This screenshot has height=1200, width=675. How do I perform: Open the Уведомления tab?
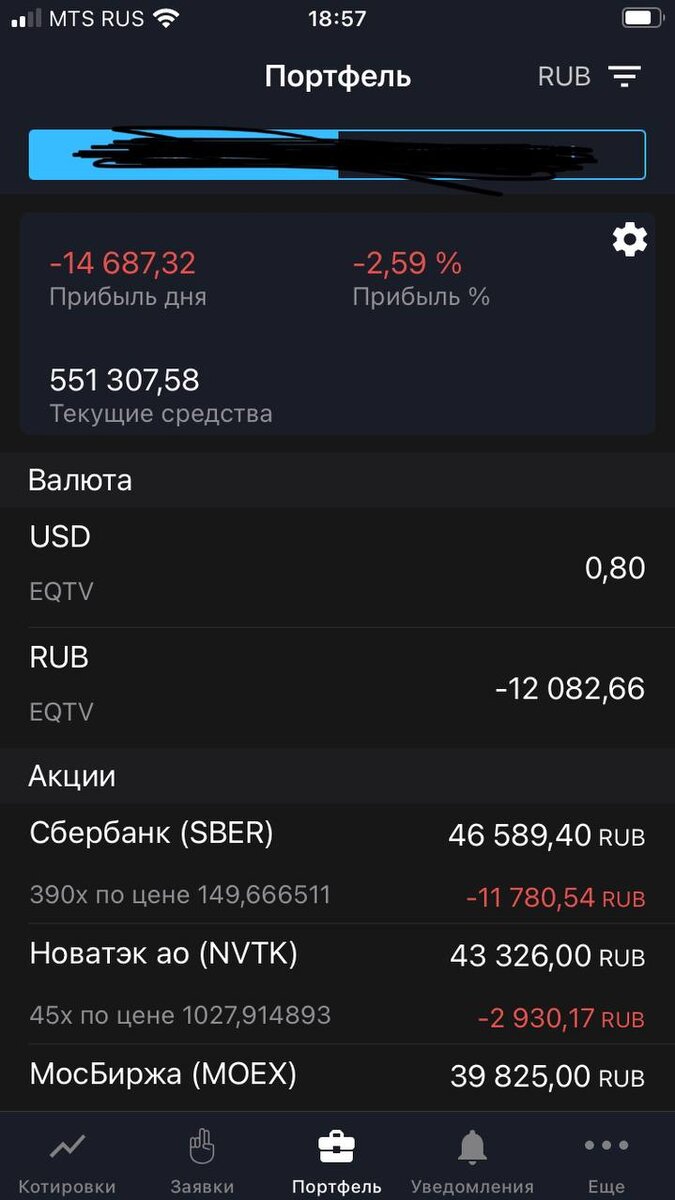(x=472, y=1162)
